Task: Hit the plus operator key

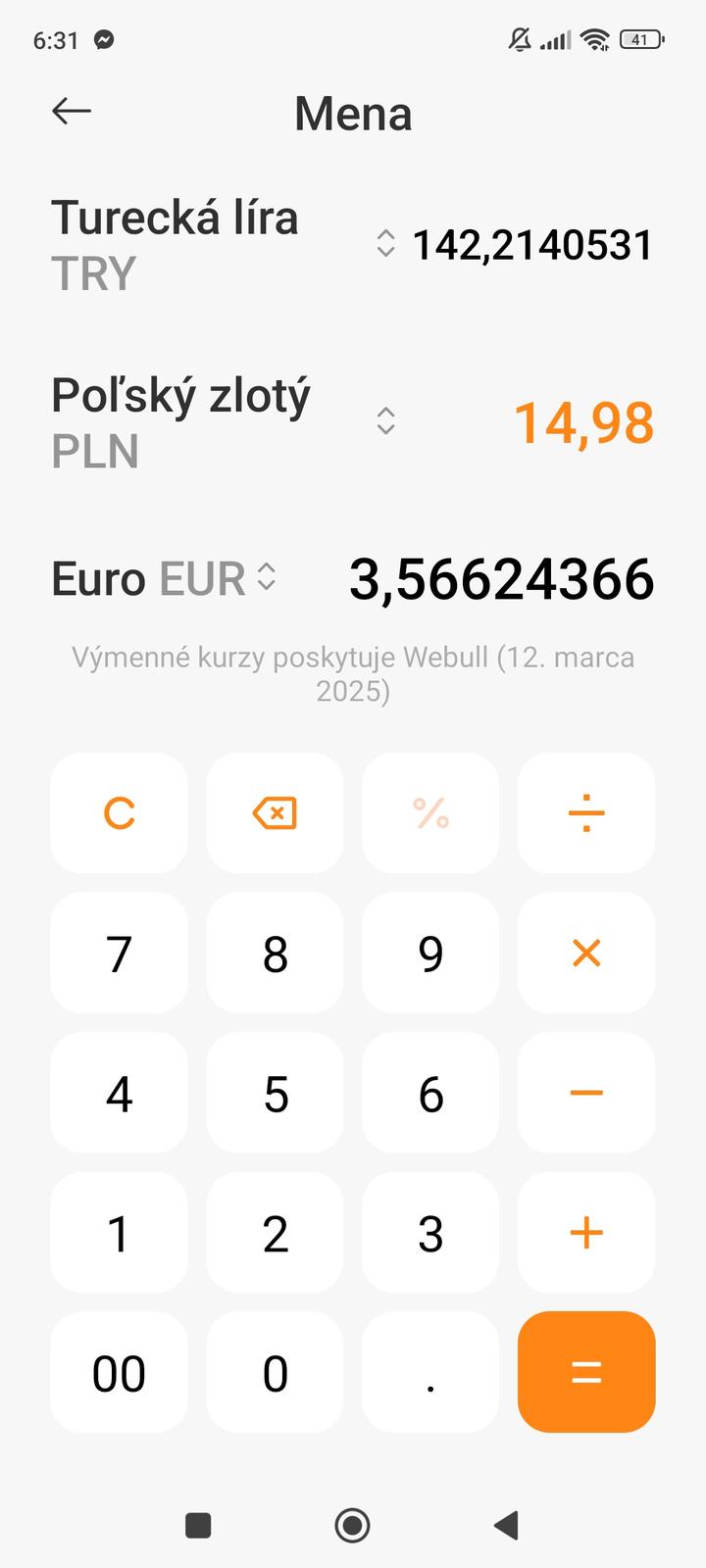Action: [586, 1233]
